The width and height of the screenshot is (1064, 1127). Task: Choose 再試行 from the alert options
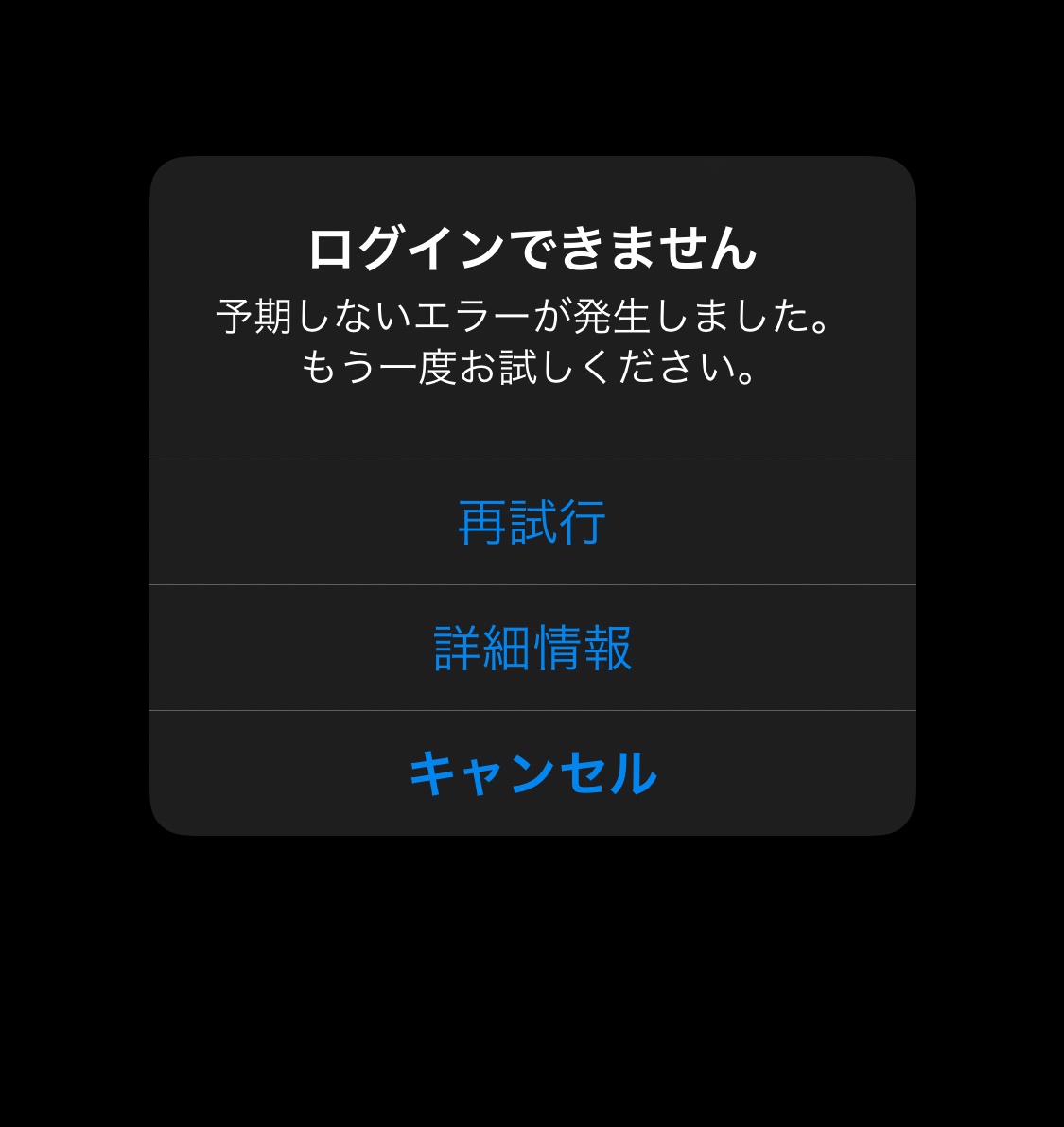[x=532, y=520]
